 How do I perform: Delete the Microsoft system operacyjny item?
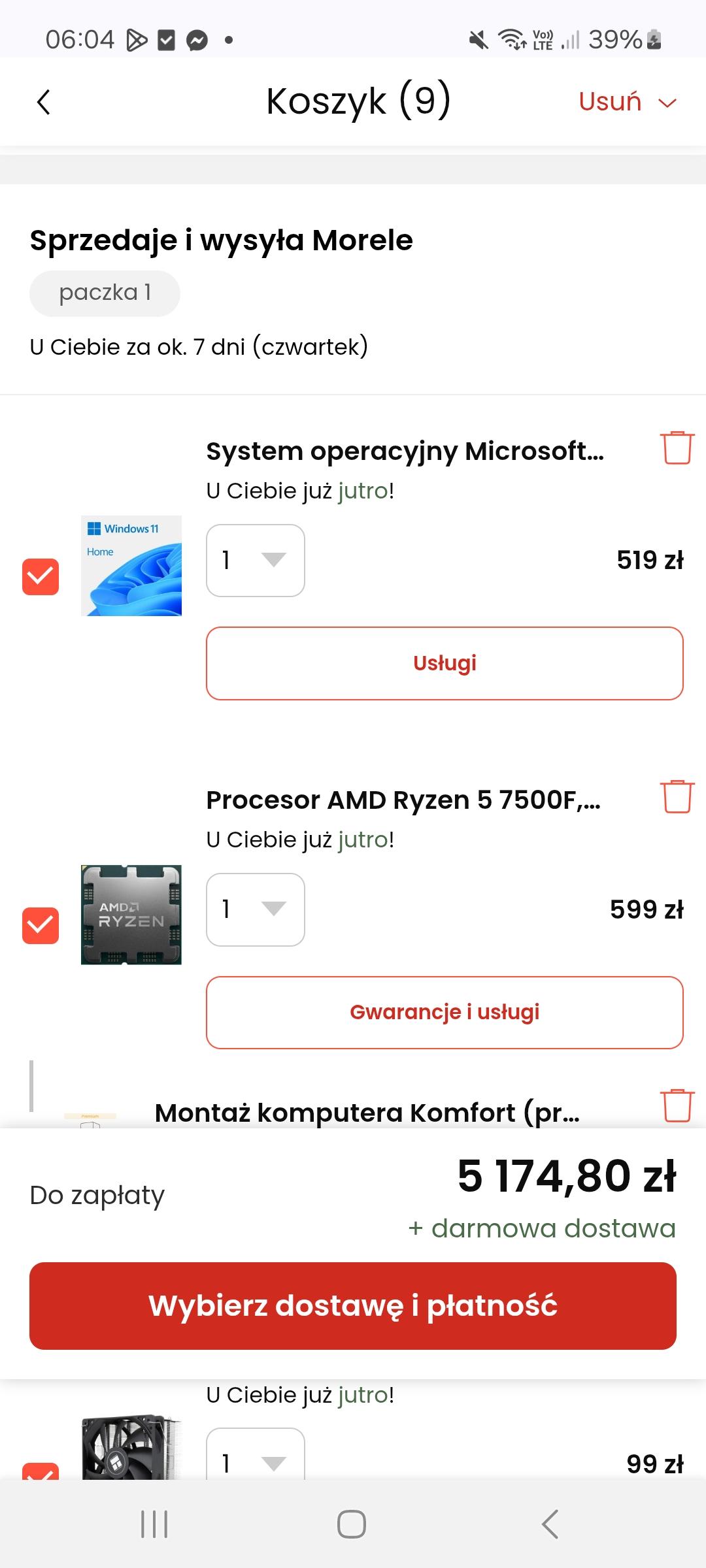[677, 448]
